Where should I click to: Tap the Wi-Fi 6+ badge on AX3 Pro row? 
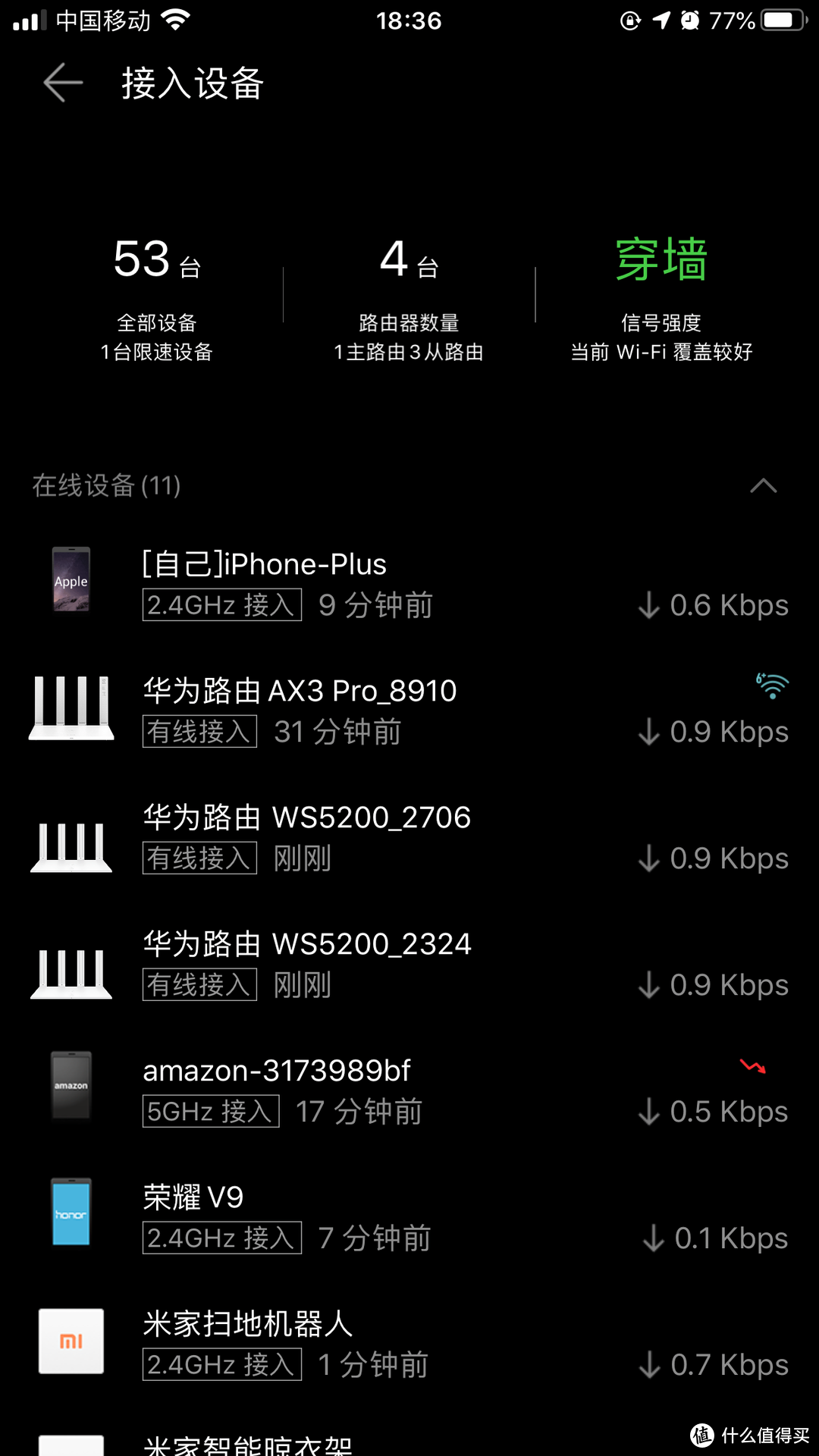771,686
